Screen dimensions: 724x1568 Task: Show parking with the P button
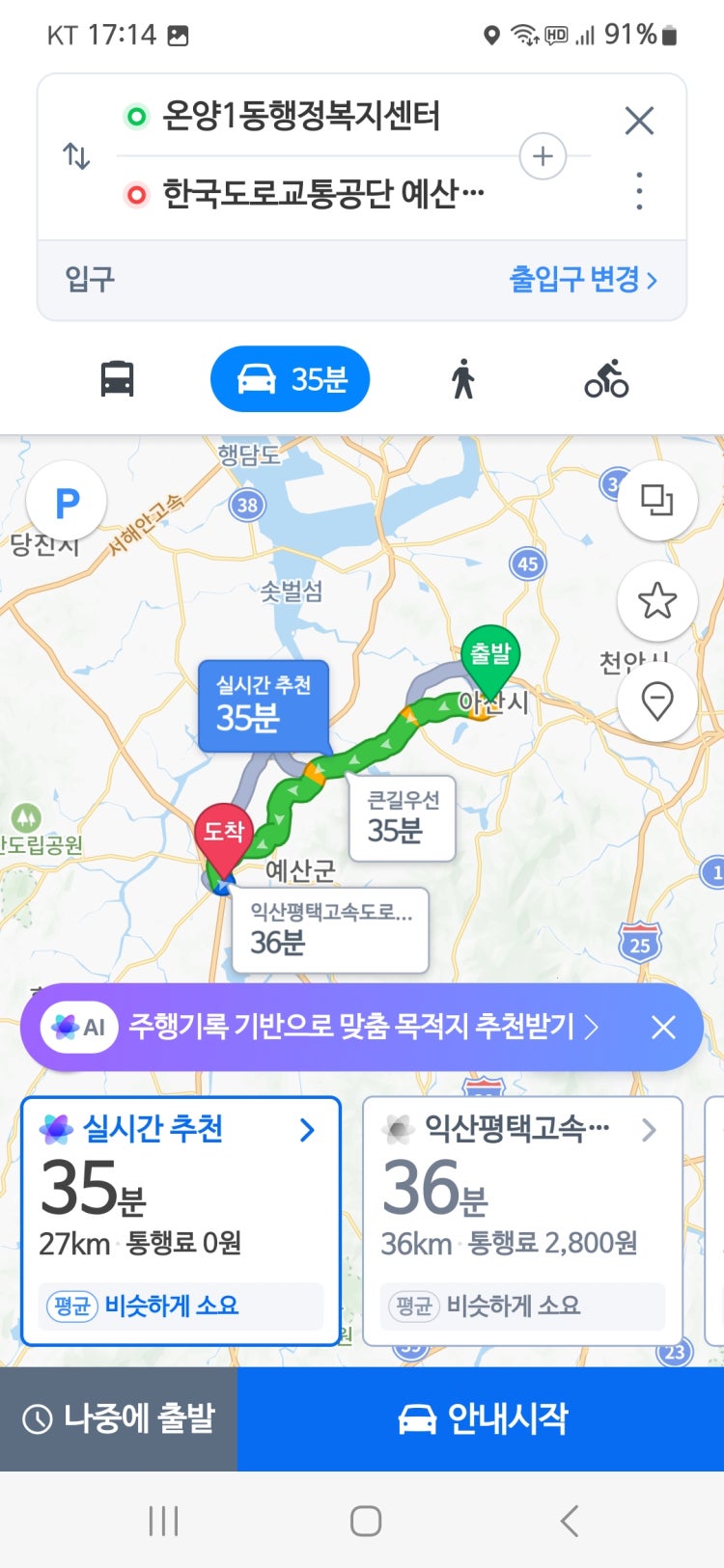[67, 502]
